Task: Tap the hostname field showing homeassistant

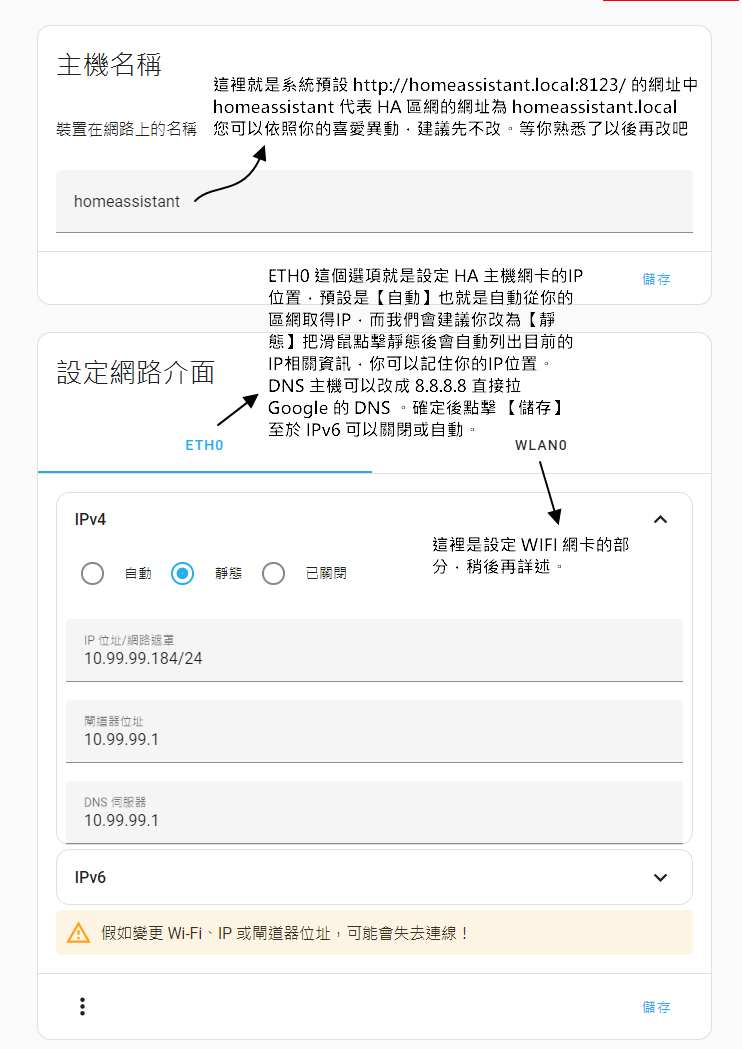Action: tap(373, 201)
